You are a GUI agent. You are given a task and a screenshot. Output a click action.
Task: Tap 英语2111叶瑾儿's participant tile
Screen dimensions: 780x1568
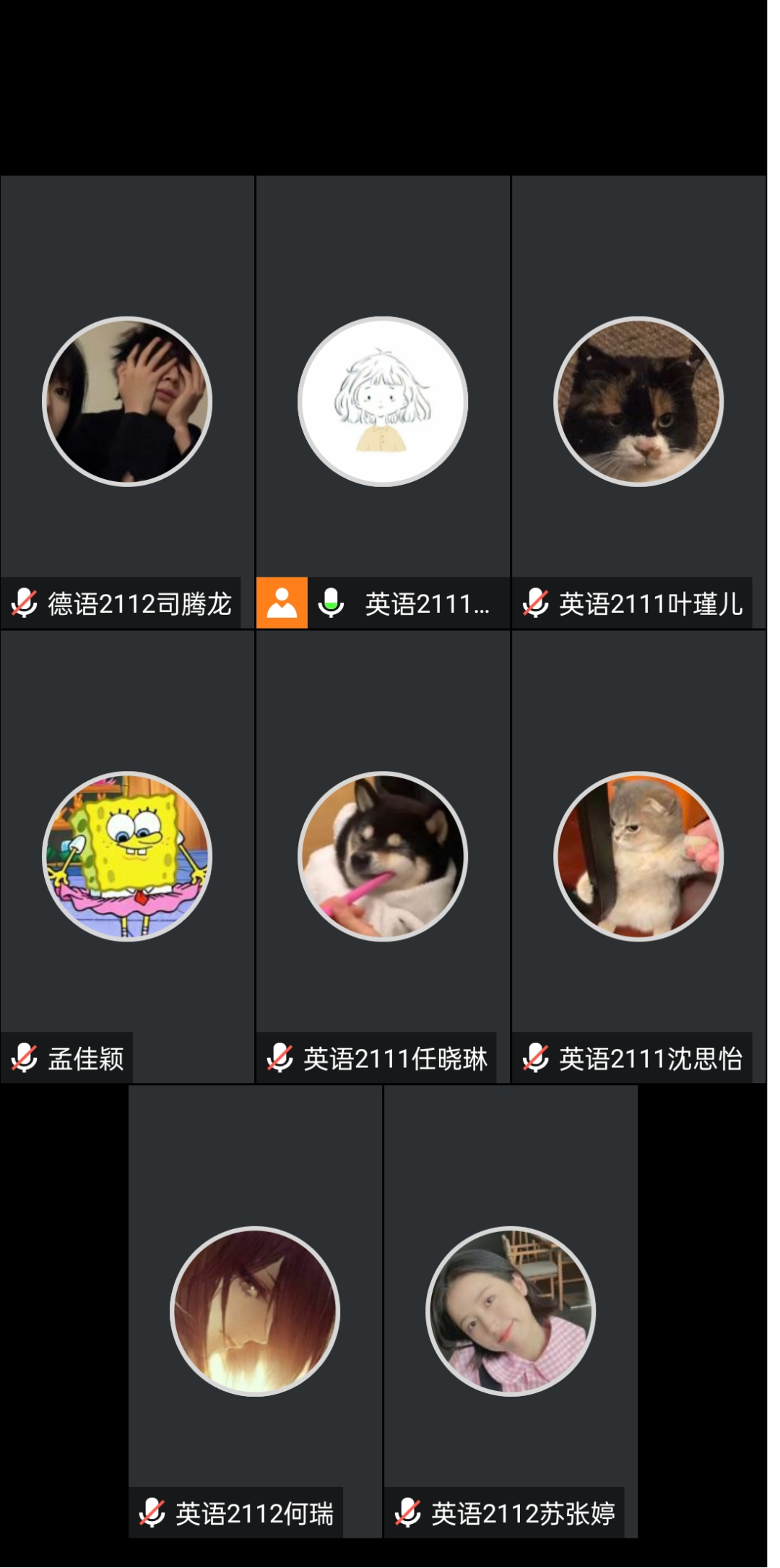[x=638, y=402]
